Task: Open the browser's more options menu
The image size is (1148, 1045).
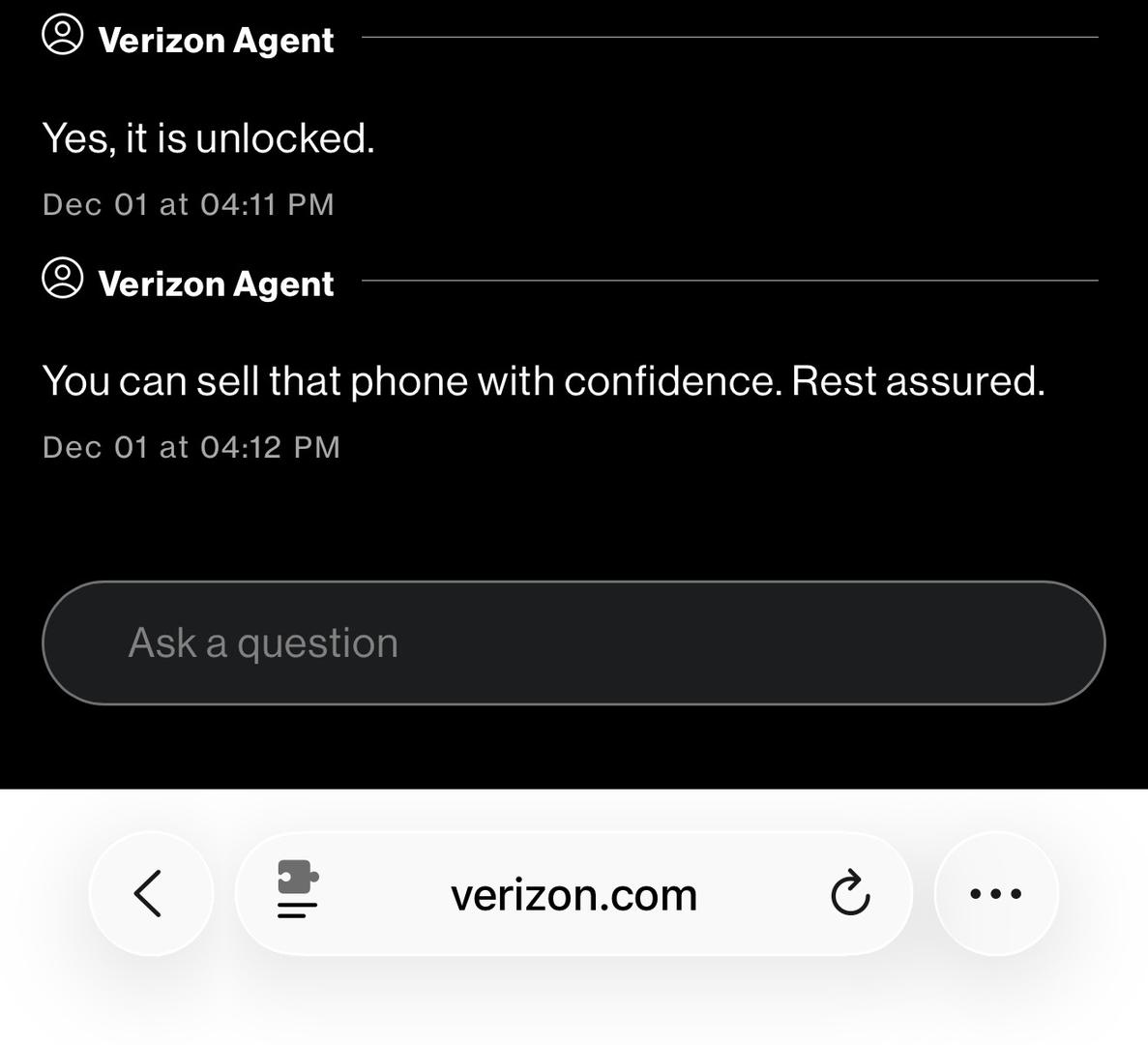Action: pos(995,893)
